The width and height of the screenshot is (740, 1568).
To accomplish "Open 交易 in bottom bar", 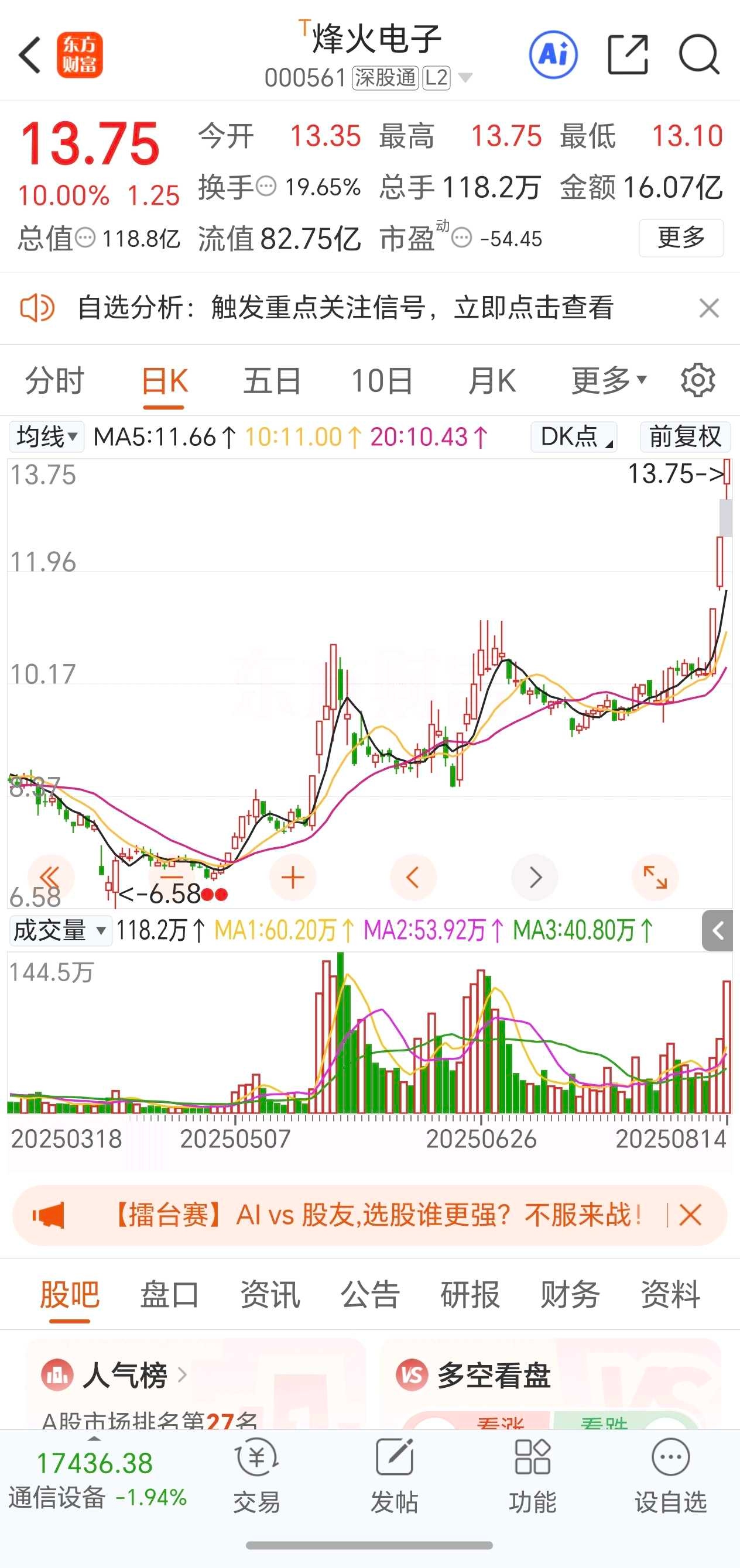I will pos(256,1477).
